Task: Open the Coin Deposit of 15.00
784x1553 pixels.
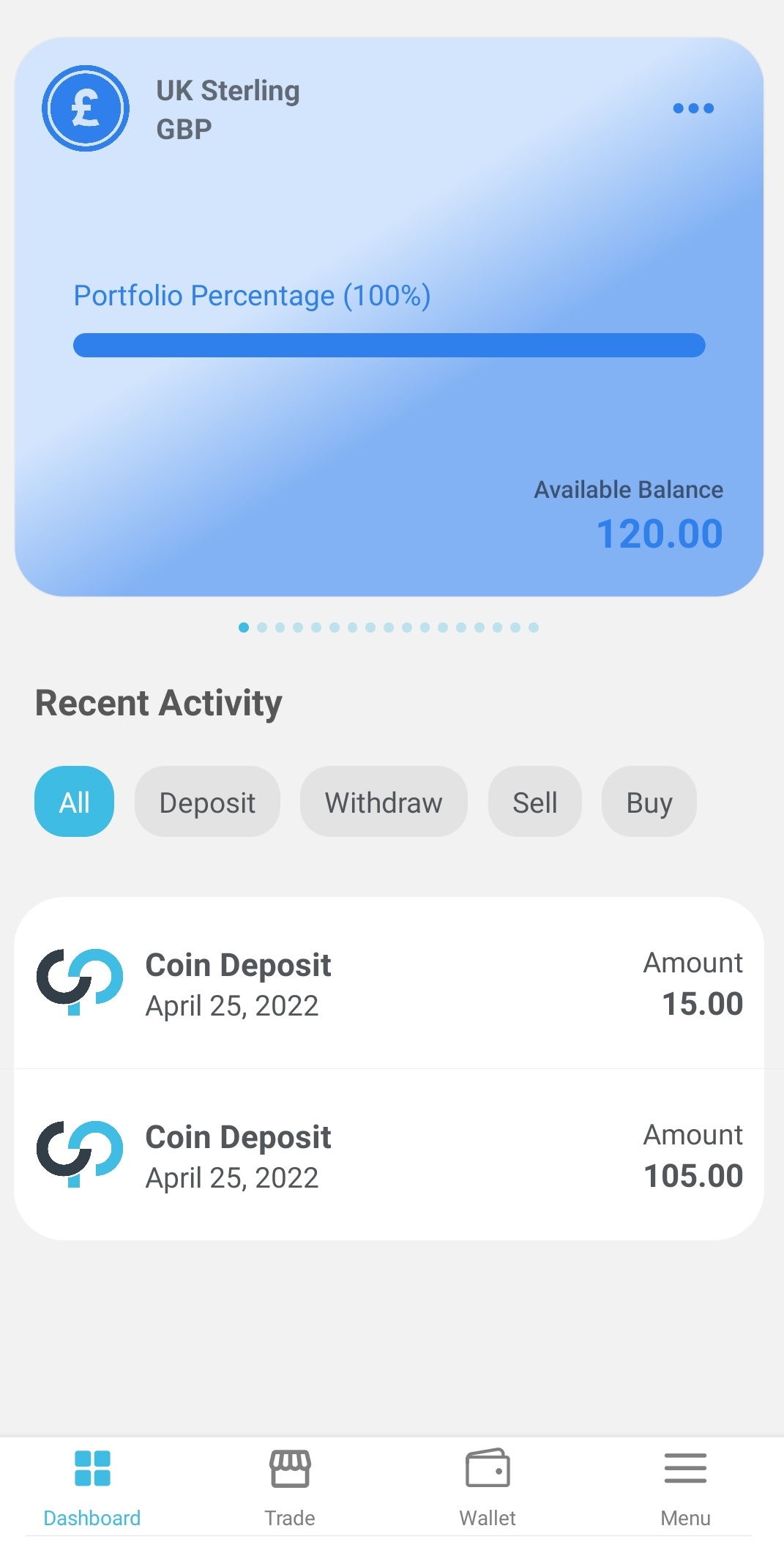Action: point(389,983)
